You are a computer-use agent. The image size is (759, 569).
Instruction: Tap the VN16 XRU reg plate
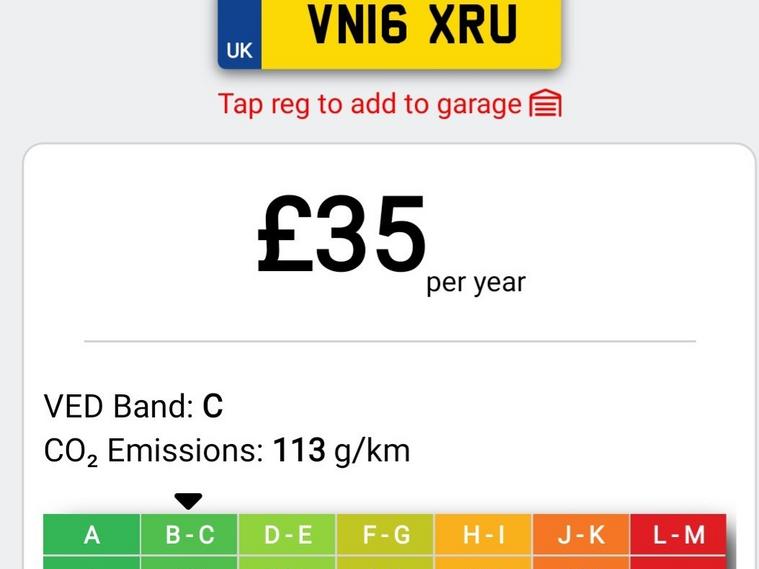[390, 32]
